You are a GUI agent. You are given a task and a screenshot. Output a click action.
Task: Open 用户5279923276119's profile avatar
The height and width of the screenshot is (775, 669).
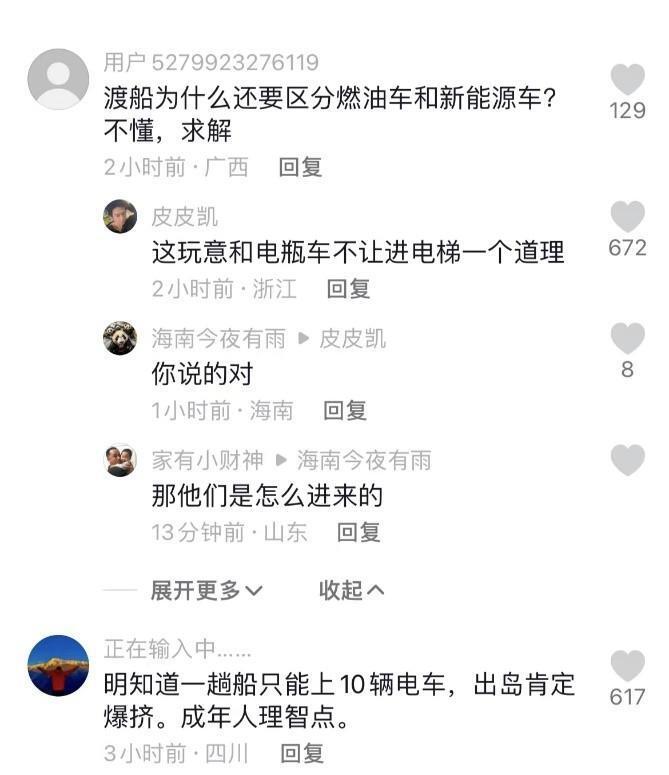tap(58, 79)
